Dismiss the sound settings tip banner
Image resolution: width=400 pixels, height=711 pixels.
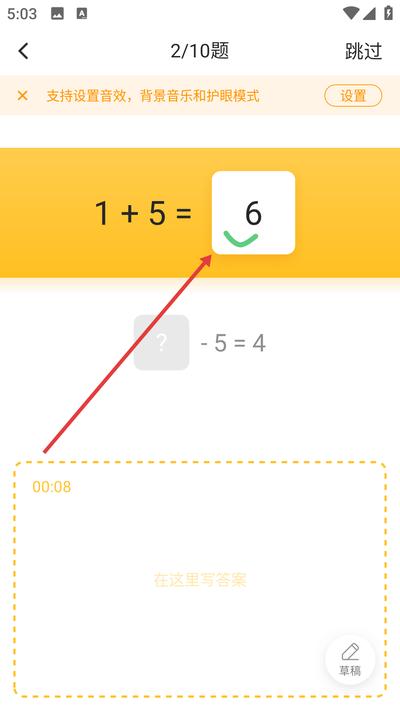tap(22, 96)
